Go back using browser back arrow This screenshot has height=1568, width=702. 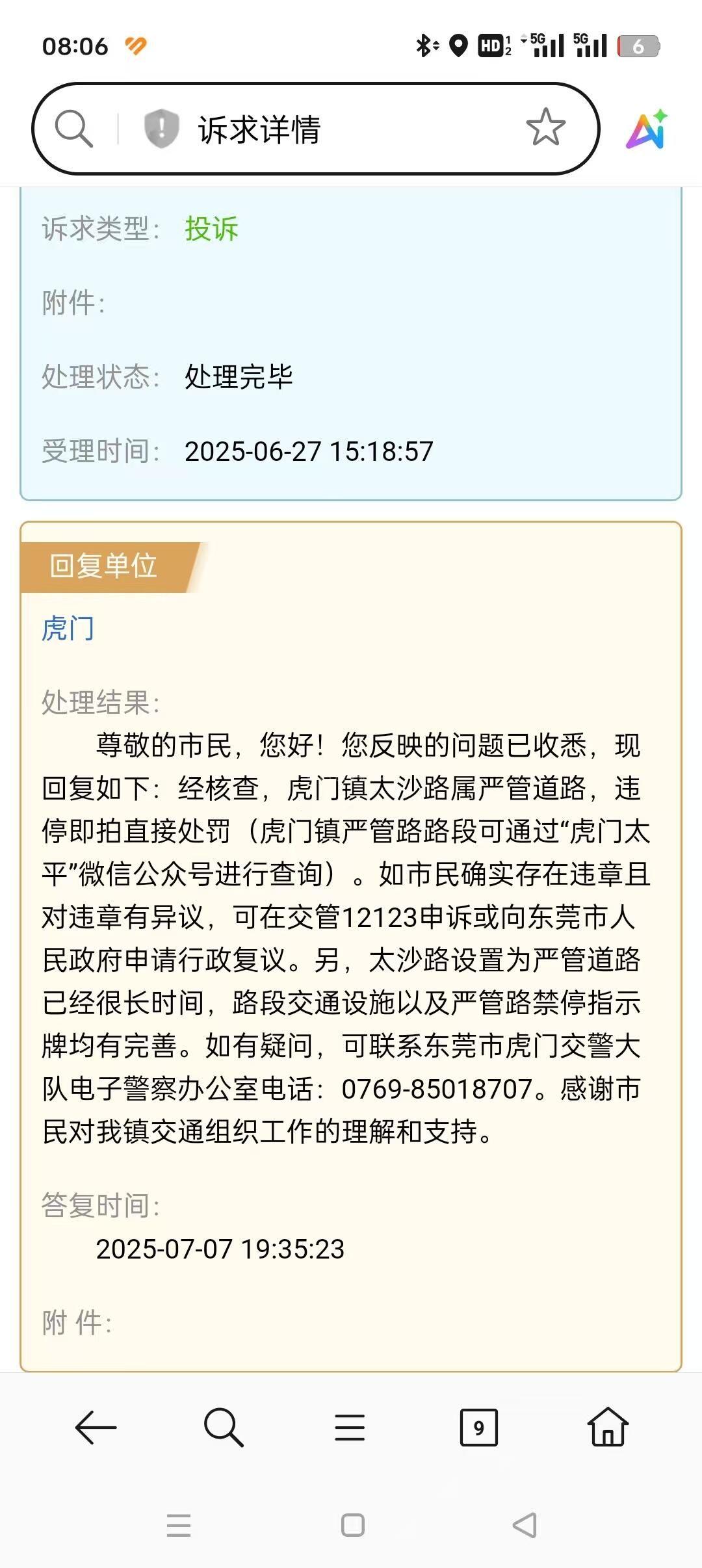tap(96, 1428)
